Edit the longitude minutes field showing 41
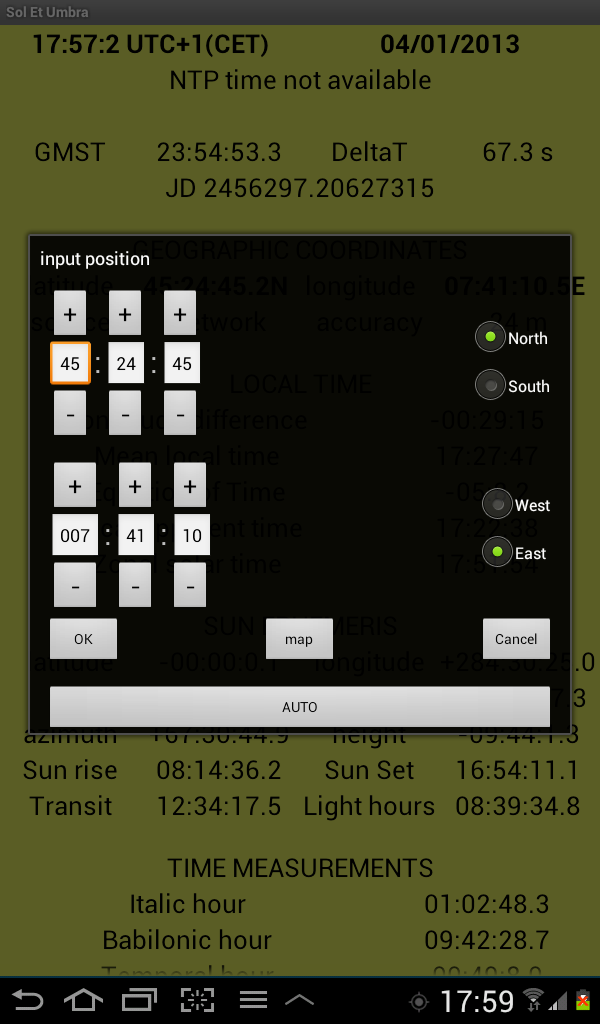The image size is (600, 1024). [135, 535]
